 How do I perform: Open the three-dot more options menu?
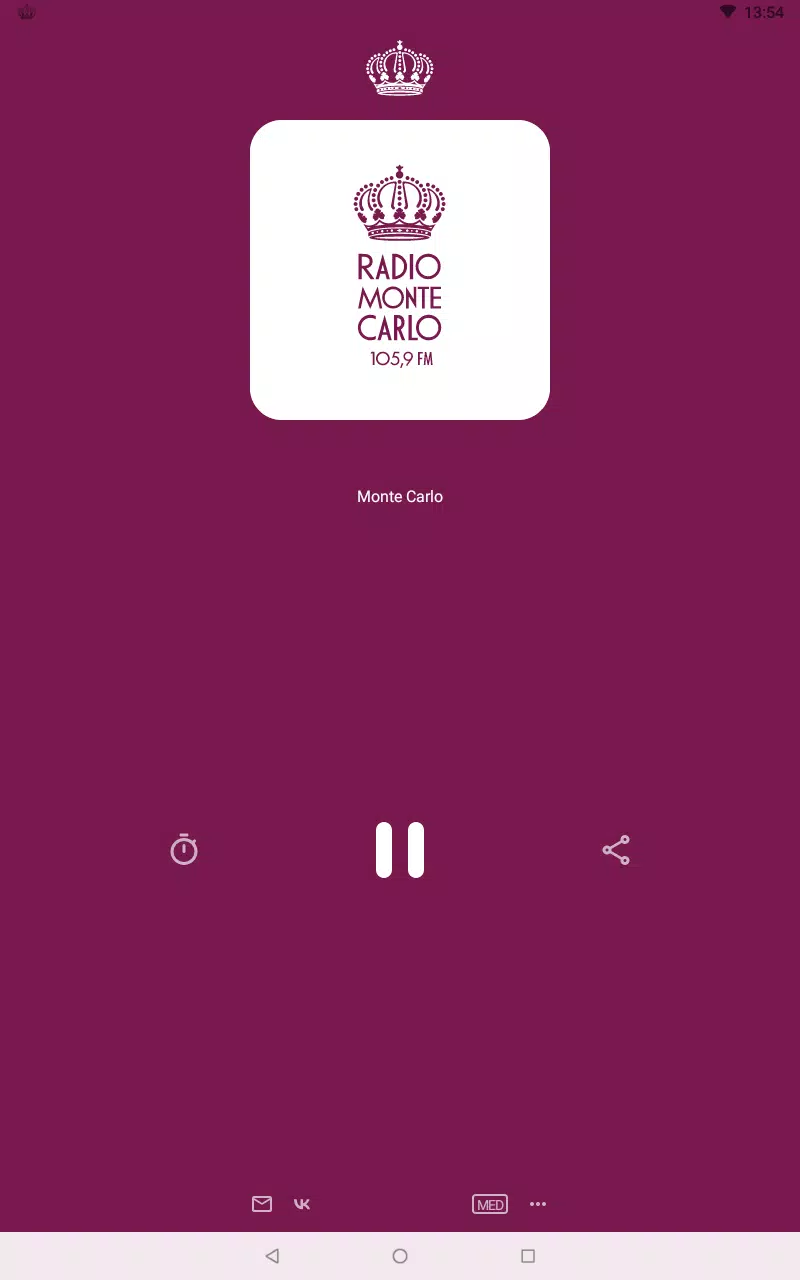click(x=538, y=1204)
